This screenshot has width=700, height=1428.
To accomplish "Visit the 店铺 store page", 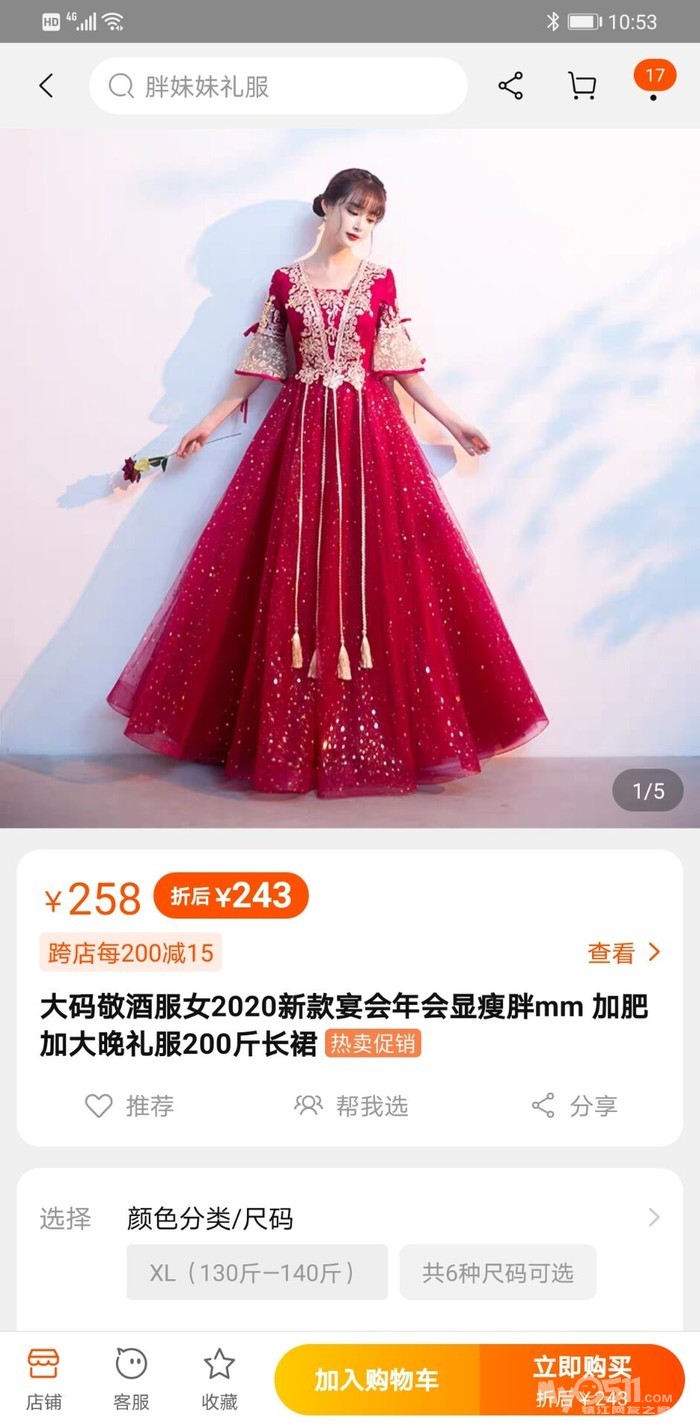I will tap(43, 1378).
